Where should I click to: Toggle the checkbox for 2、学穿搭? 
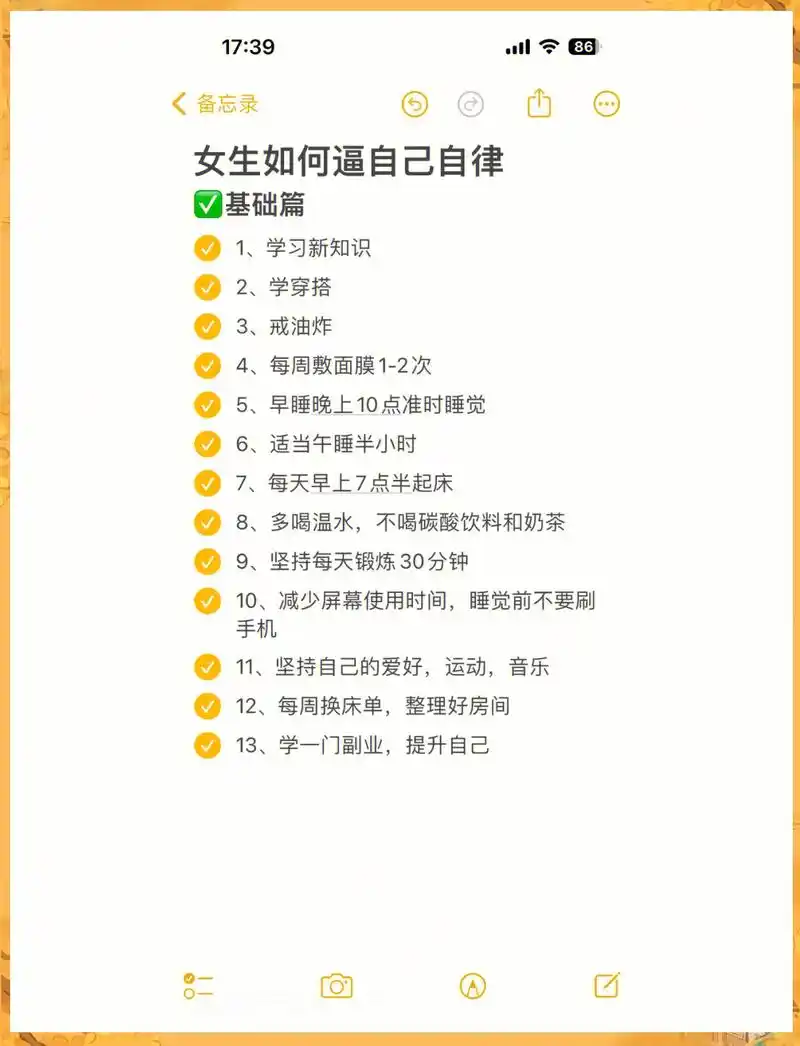207,287
